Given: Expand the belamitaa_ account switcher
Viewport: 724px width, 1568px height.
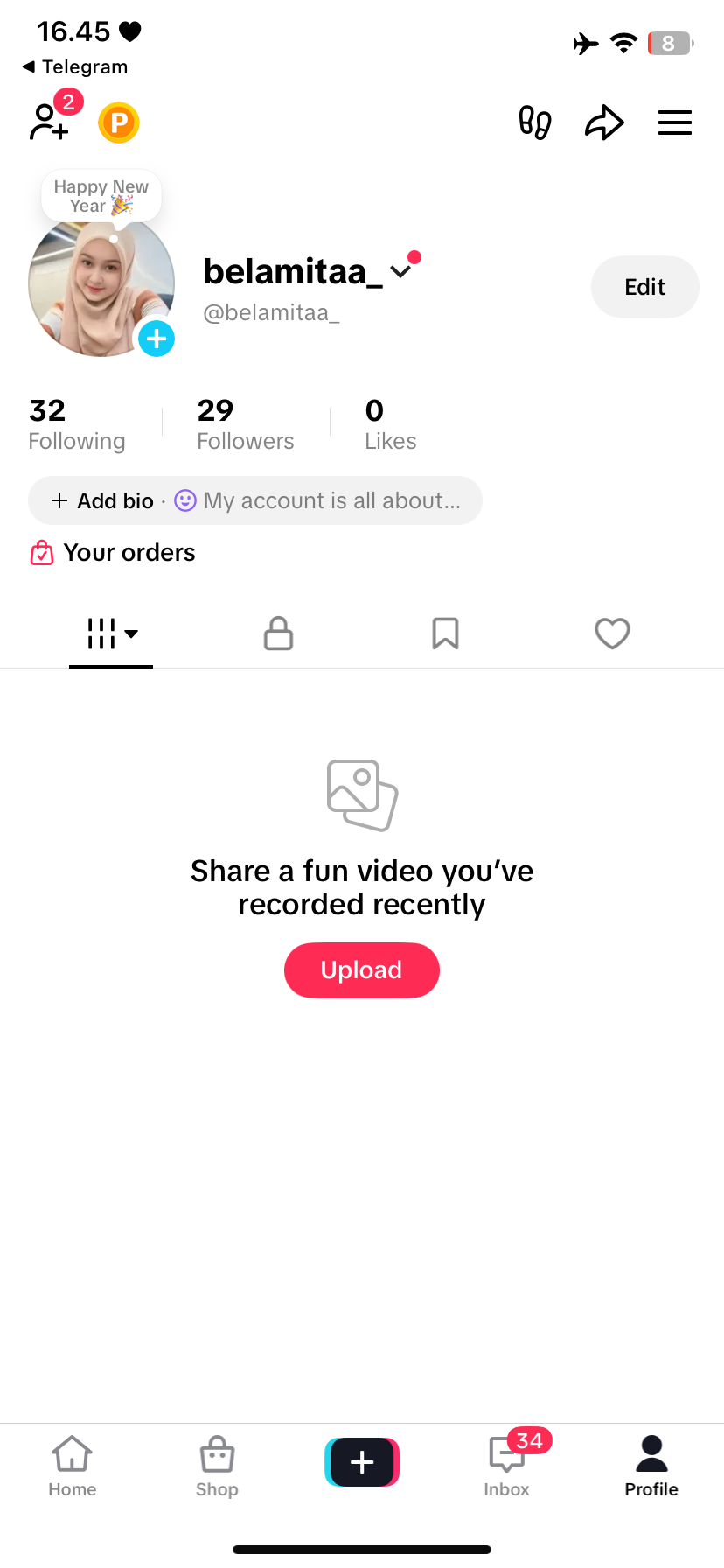Looking at the screenshot, I should [400, 271].
